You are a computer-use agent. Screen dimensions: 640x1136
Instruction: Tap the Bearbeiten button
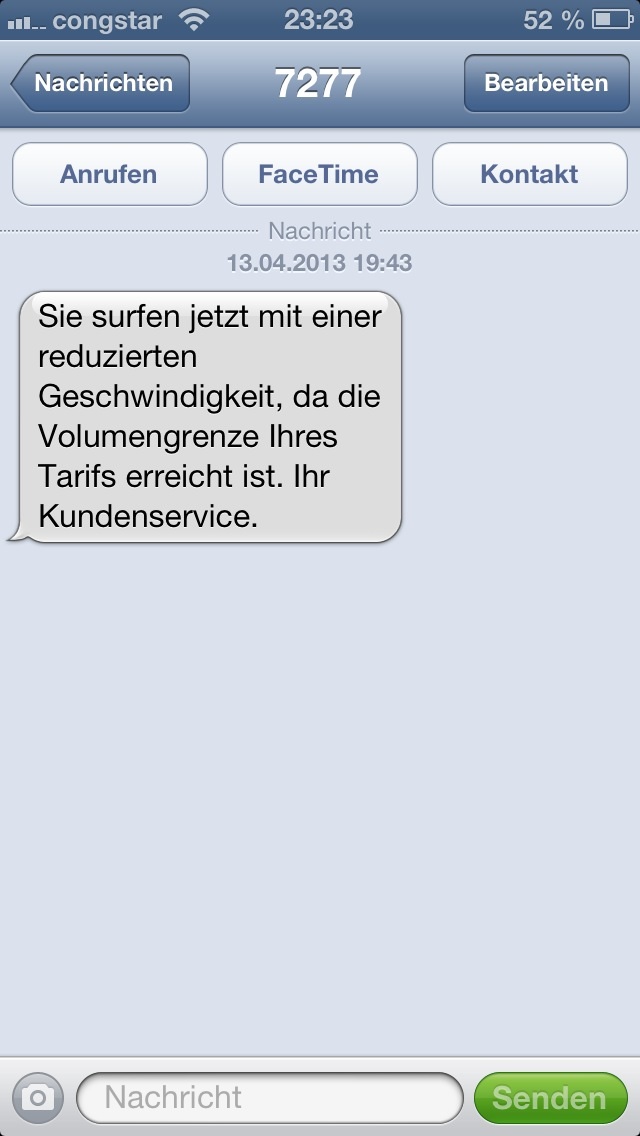[545, 83]
